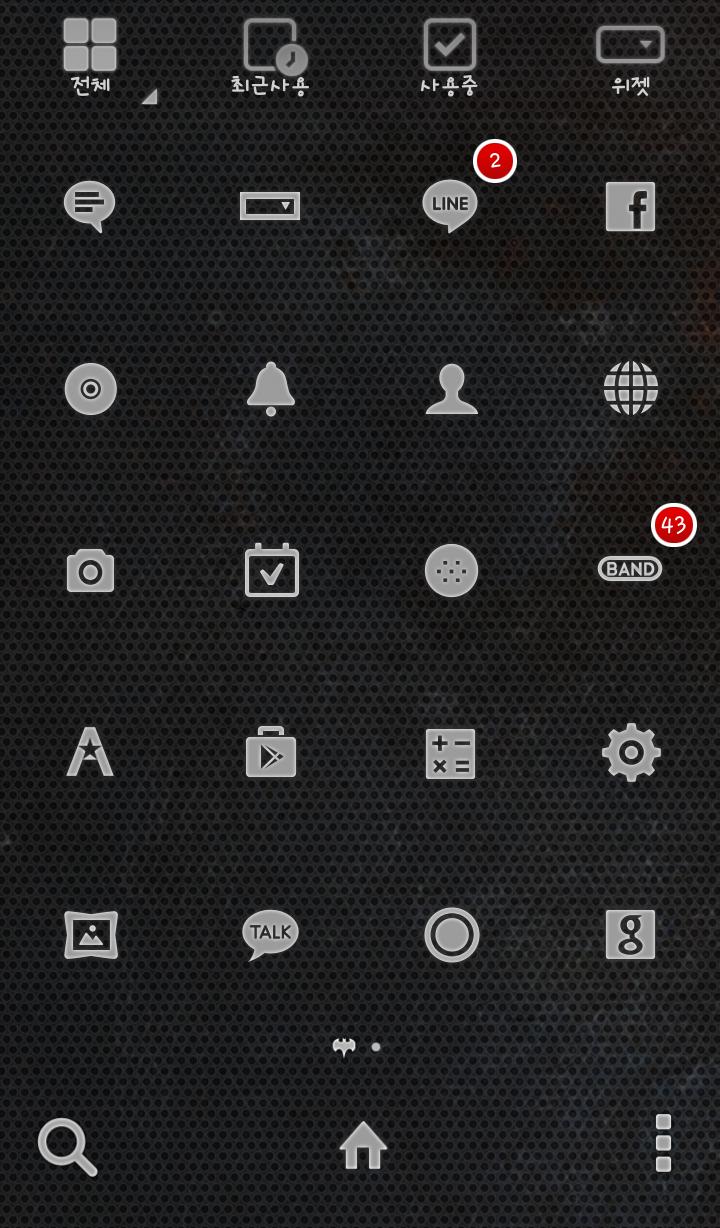Go to the home screen
720x1228 pixels.
click(363, 1145)
